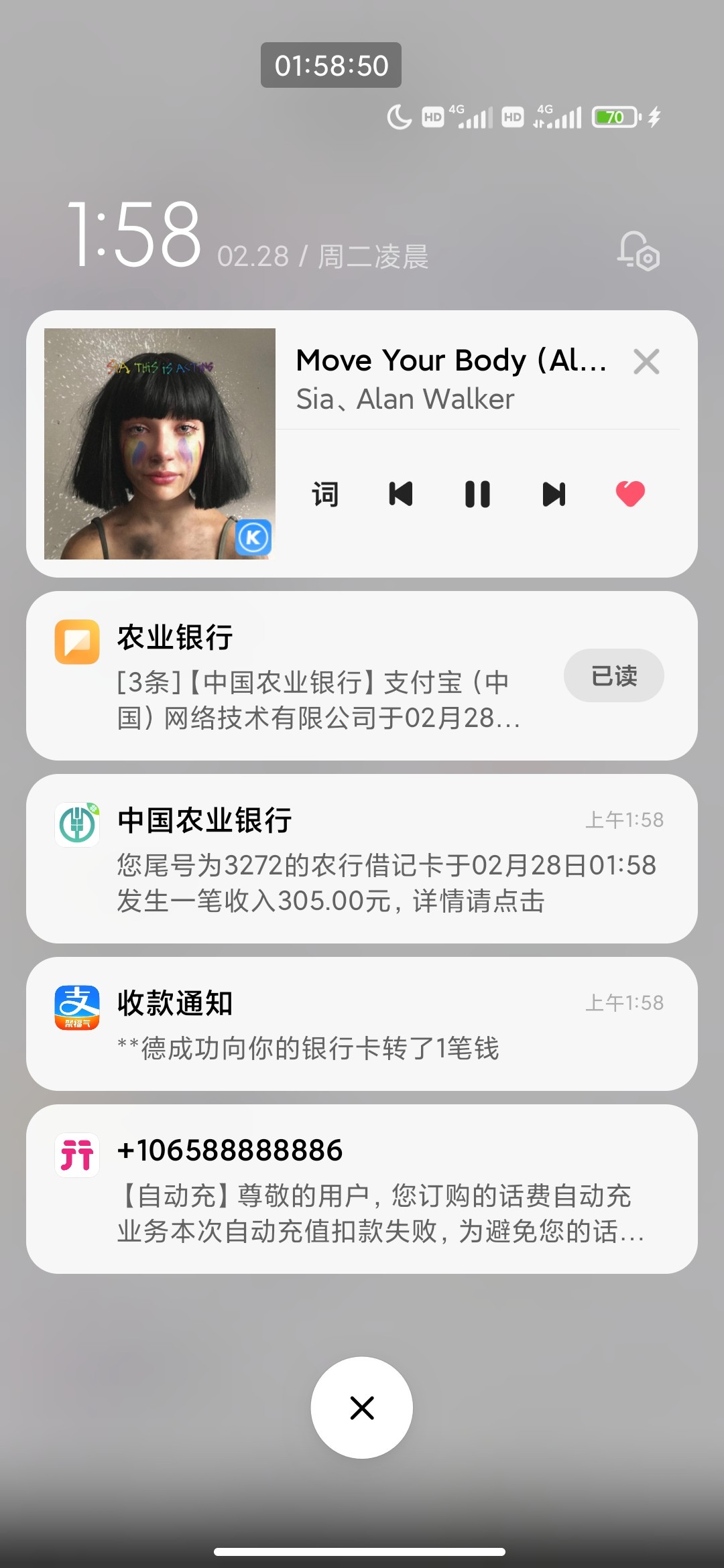Pause the currently playing song

click(x=477, y=494)
